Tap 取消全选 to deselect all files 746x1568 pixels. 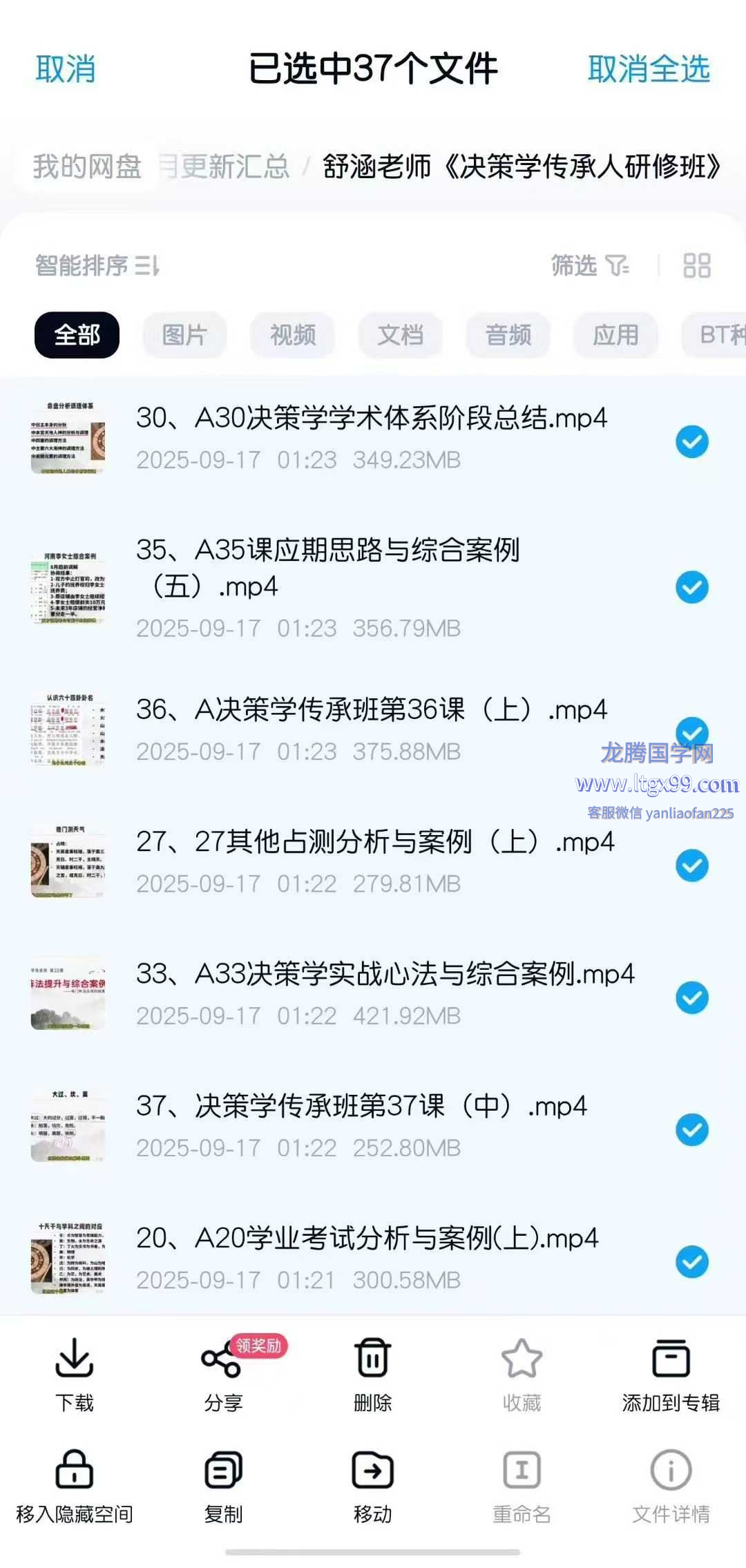click(x=648, y=69)
